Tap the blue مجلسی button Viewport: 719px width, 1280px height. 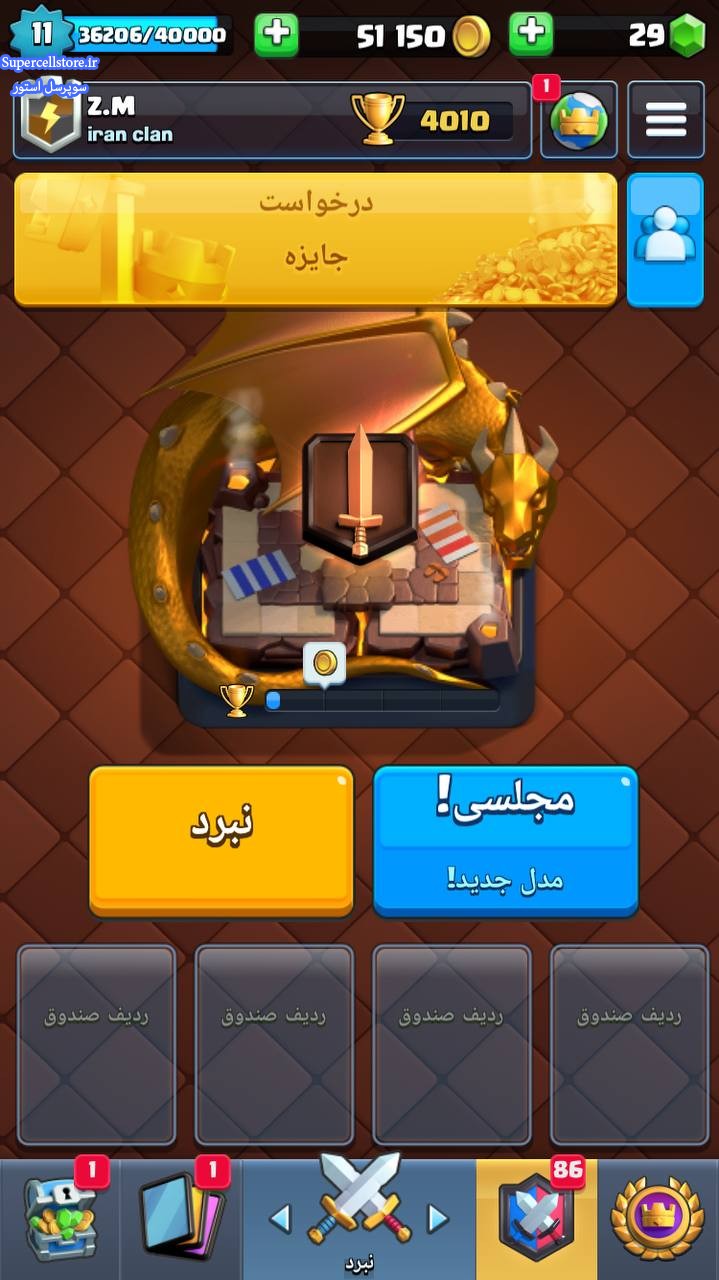pos(505,841)
